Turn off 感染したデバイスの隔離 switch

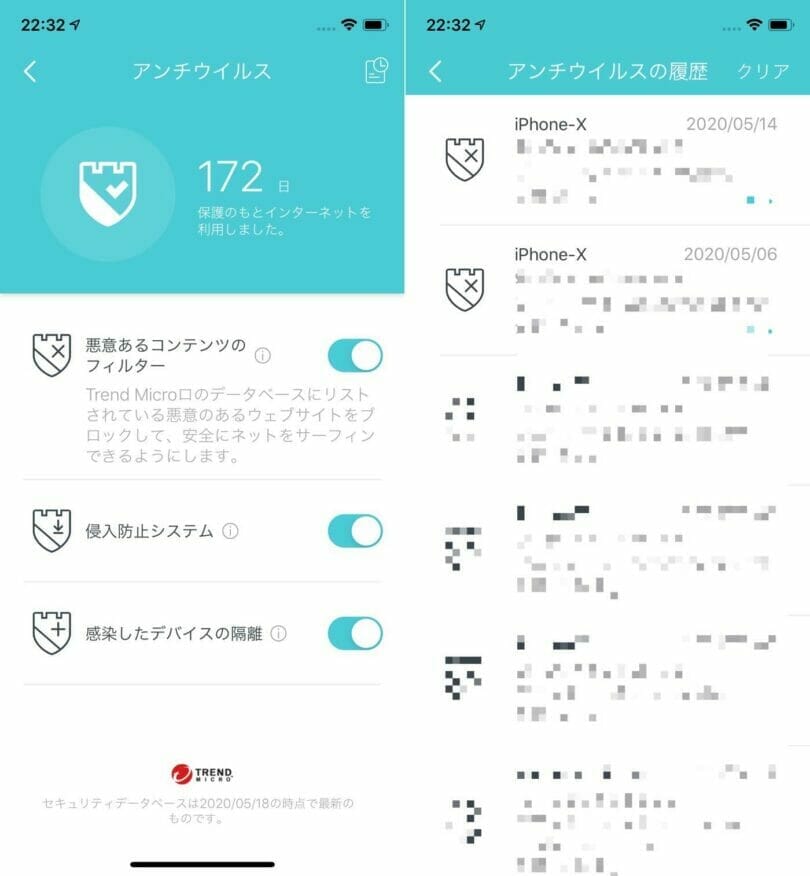click(355, 633)
